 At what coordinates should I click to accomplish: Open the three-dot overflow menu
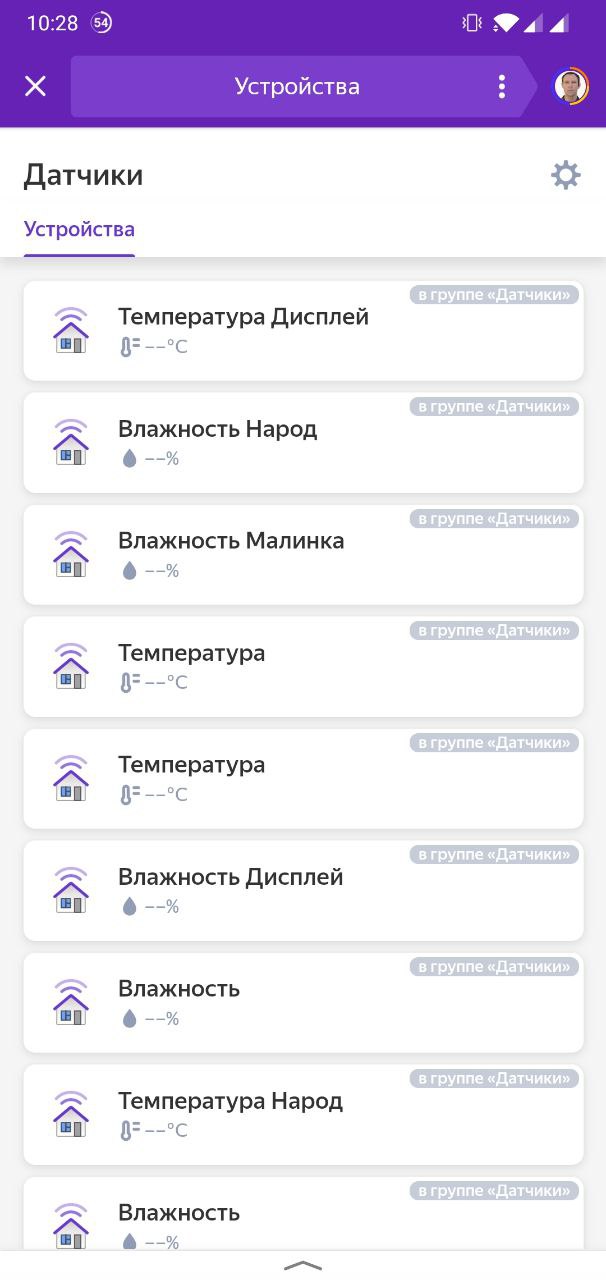[502, 87]
